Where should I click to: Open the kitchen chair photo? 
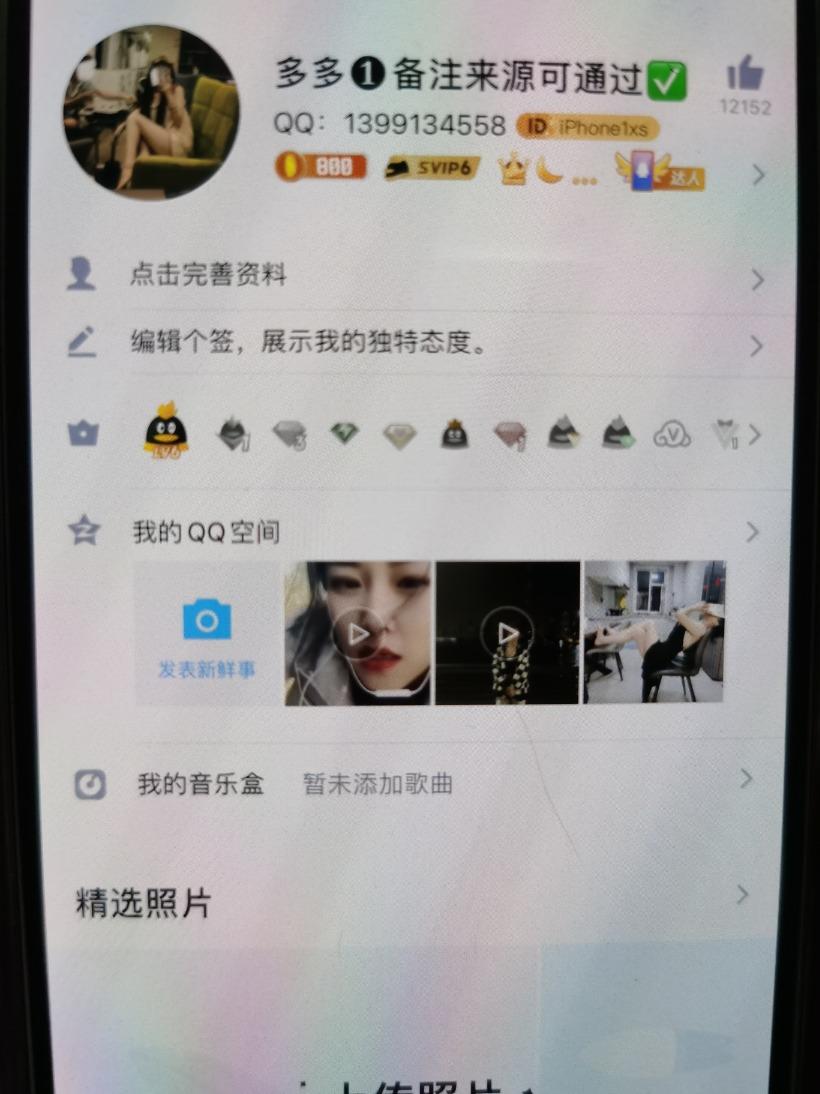pyautogui.click(x=654, y=632)
